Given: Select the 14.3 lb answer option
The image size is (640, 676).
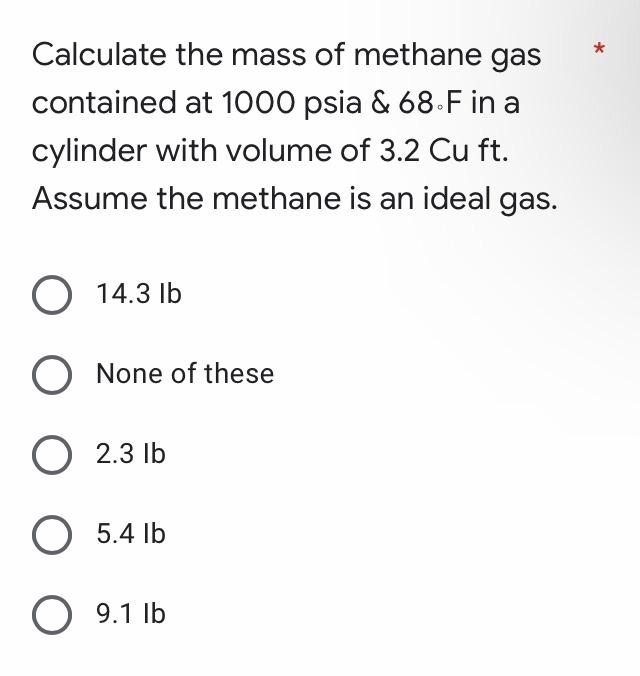Looking at the screenshot, I should (x=51, y=295).
